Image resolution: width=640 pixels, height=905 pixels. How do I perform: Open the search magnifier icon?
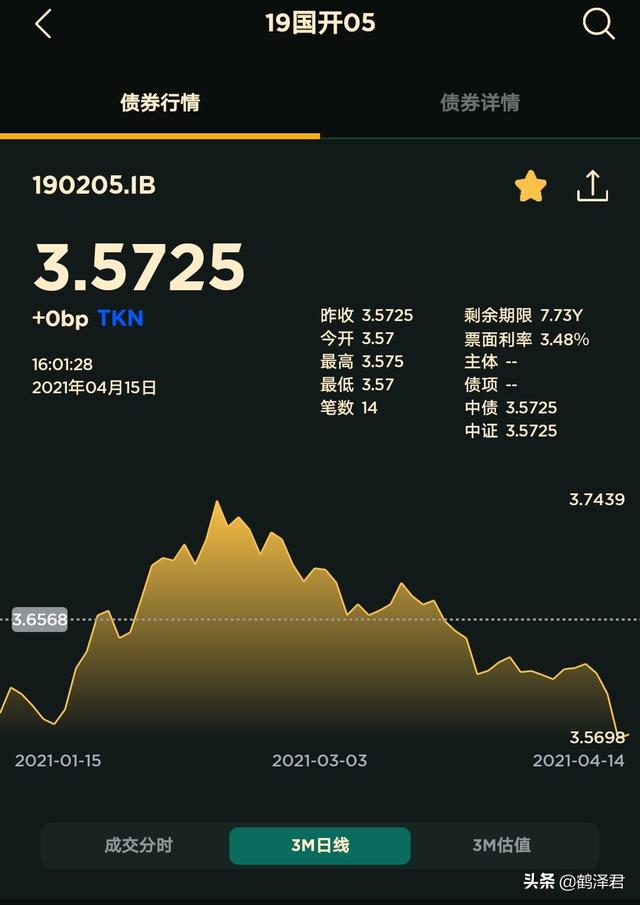(598, 24)
